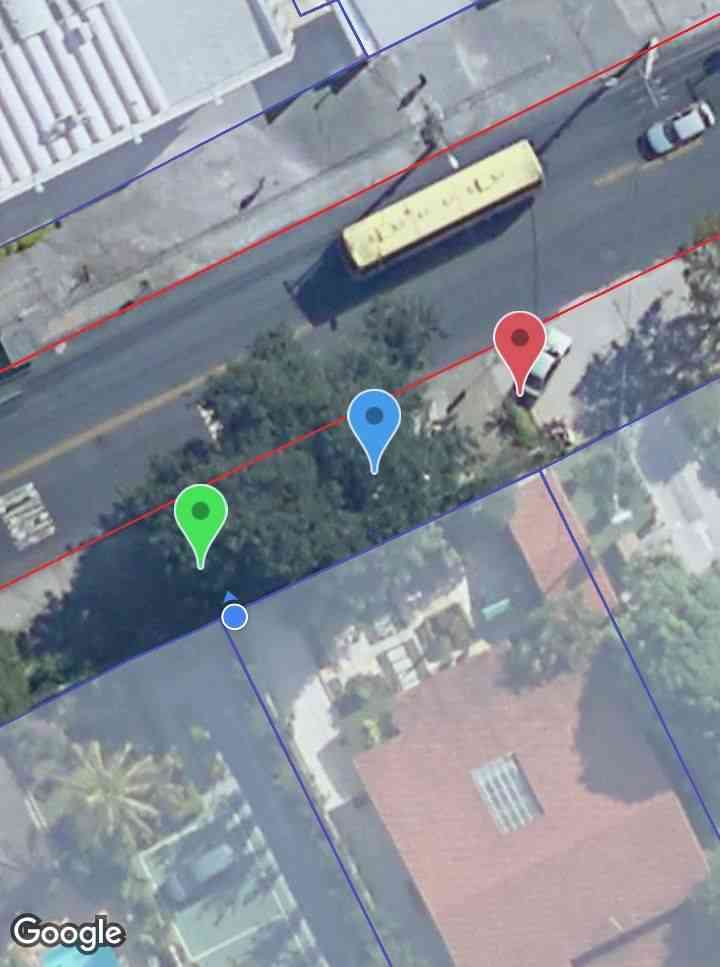The width and height of the screenshot is (720, 967).
Task: Open the green map pin
Action: click(x=201, y=516)
